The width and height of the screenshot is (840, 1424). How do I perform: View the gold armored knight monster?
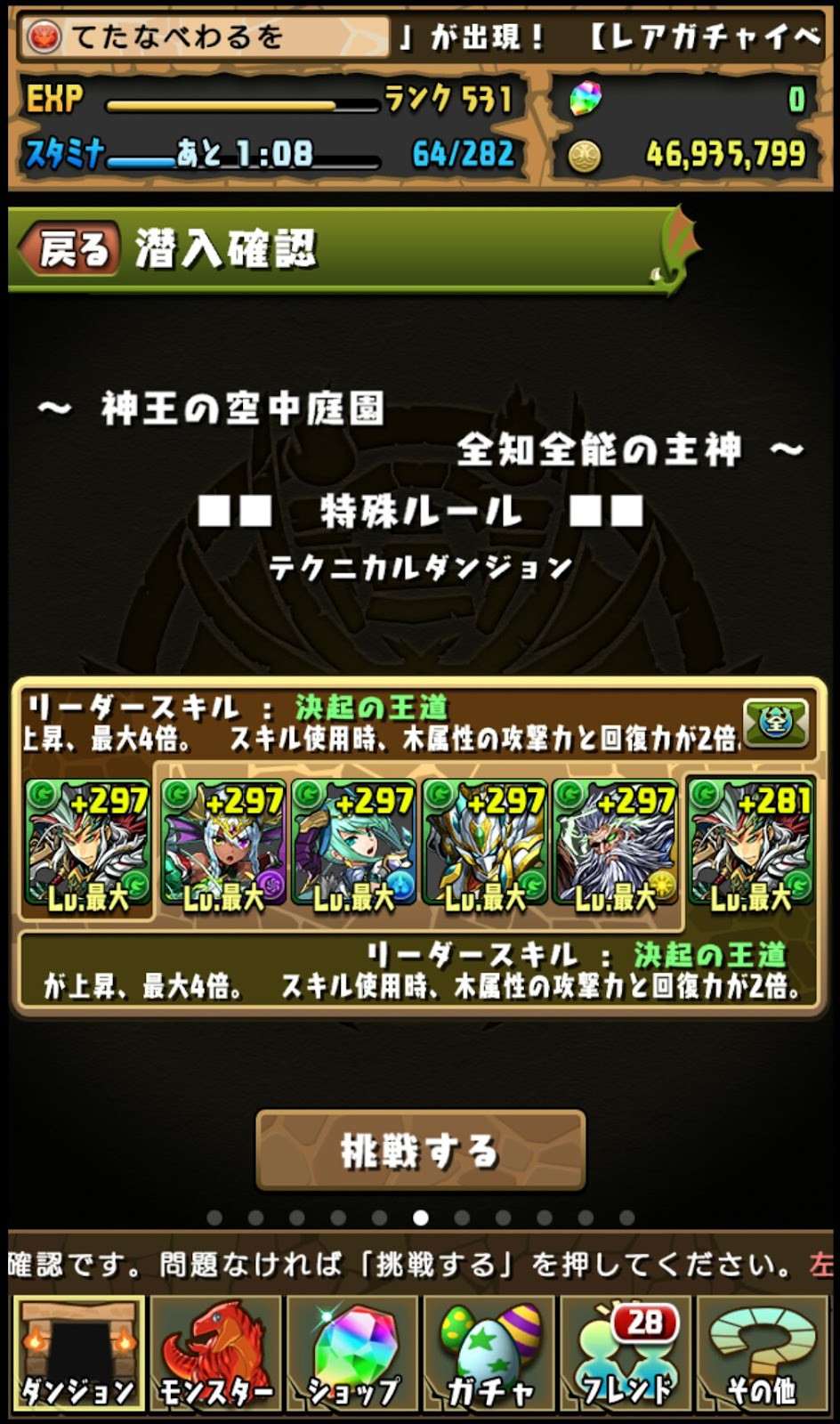(x=484, y=845)
